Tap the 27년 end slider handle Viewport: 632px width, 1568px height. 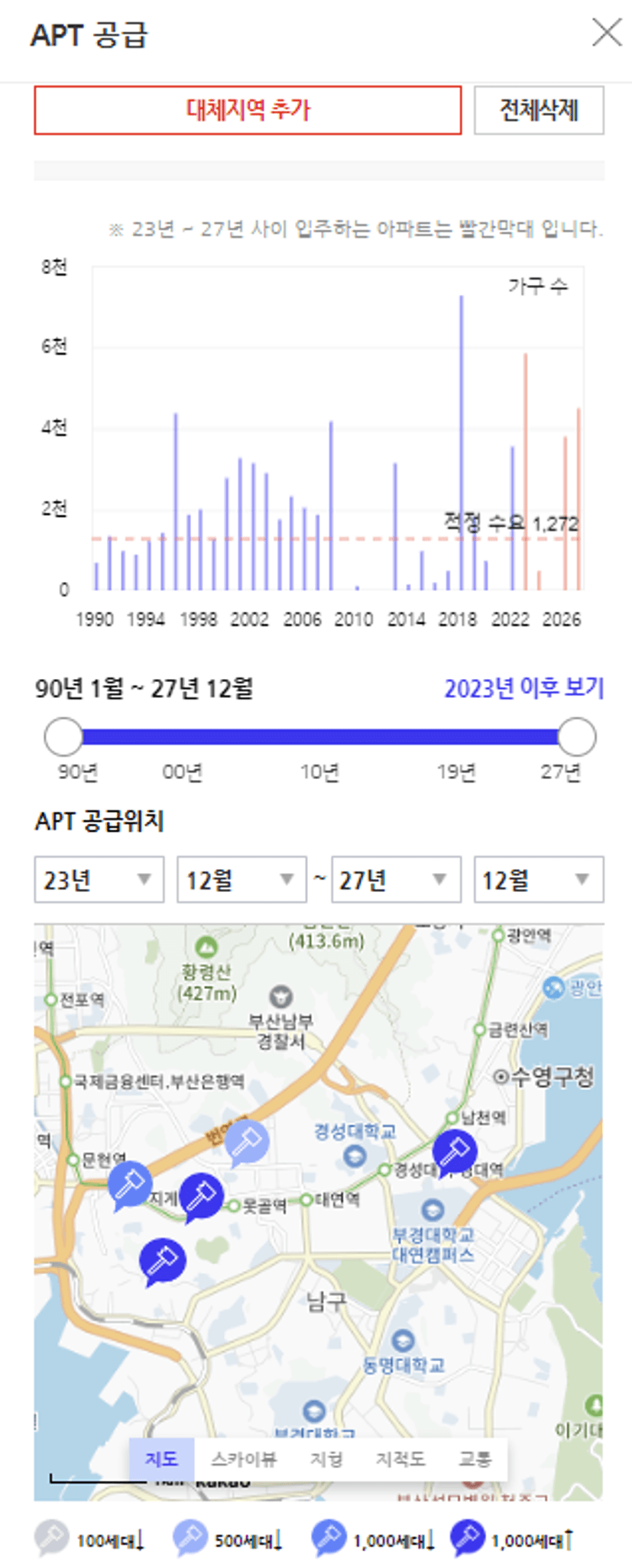[576, 736]
